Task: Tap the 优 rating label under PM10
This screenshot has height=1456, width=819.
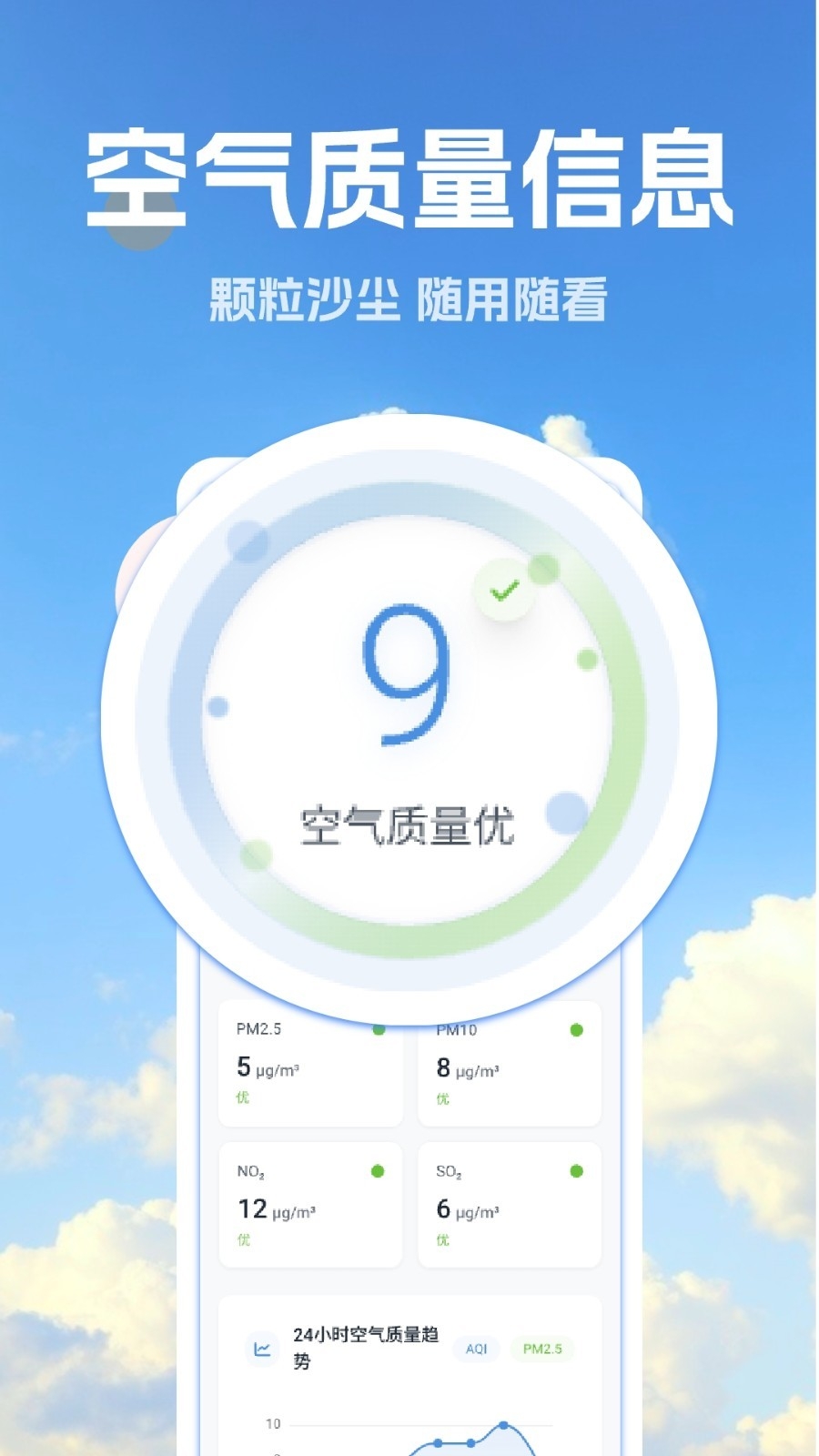Action: (x=440, y=1098)
